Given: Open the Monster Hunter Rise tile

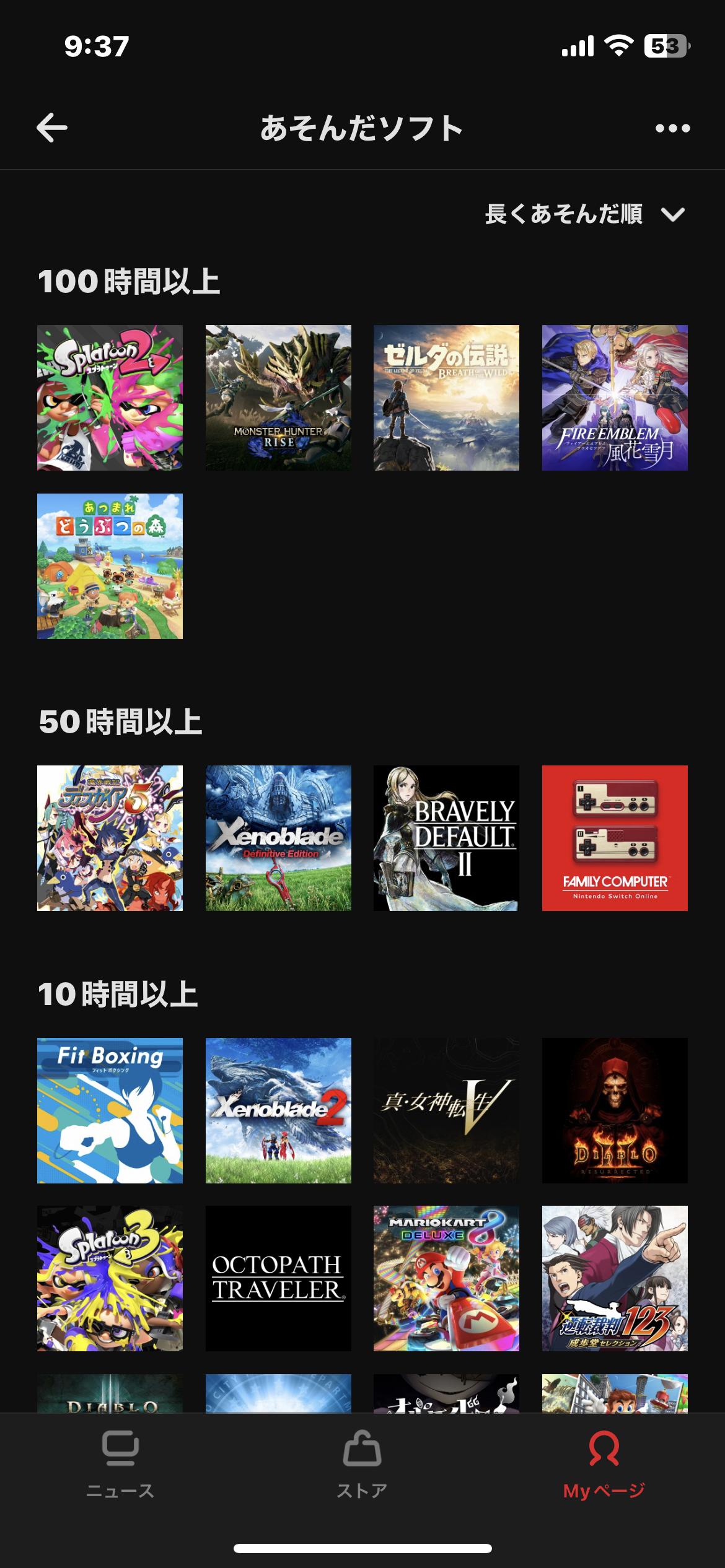Looking at the screenshot, I should 278,398.
